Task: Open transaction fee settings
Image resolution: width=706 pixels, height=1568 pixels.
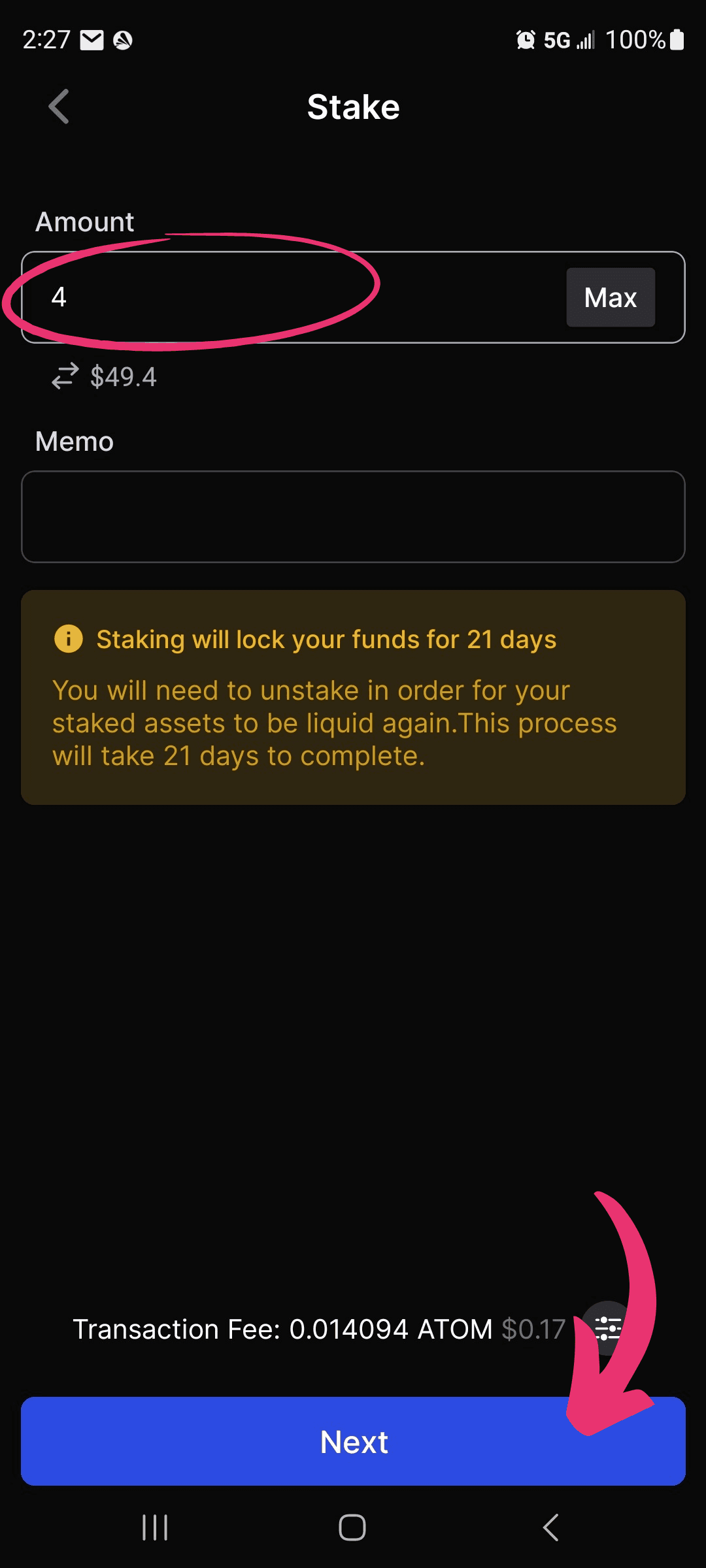Action: (x=608, y=1328)
